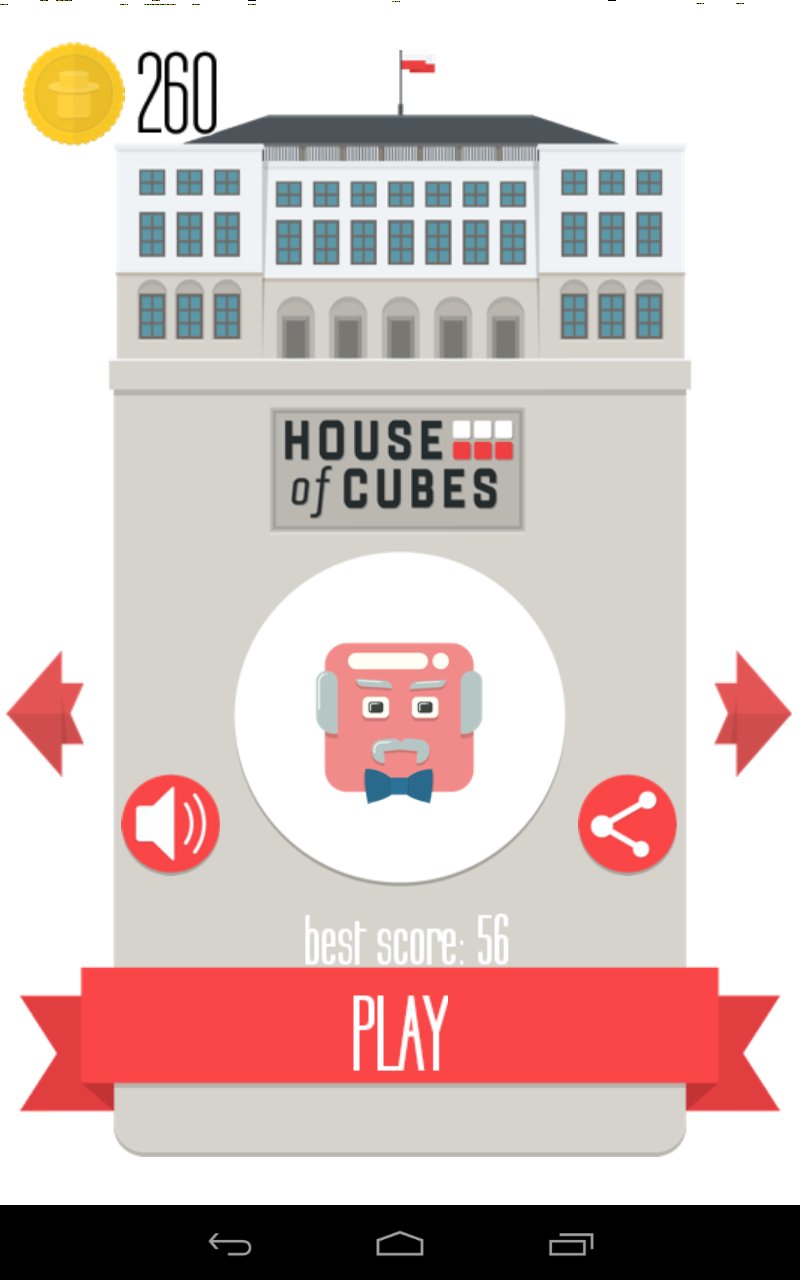
Task: Click the white circle behind the character
Action: tap(398, 600)
